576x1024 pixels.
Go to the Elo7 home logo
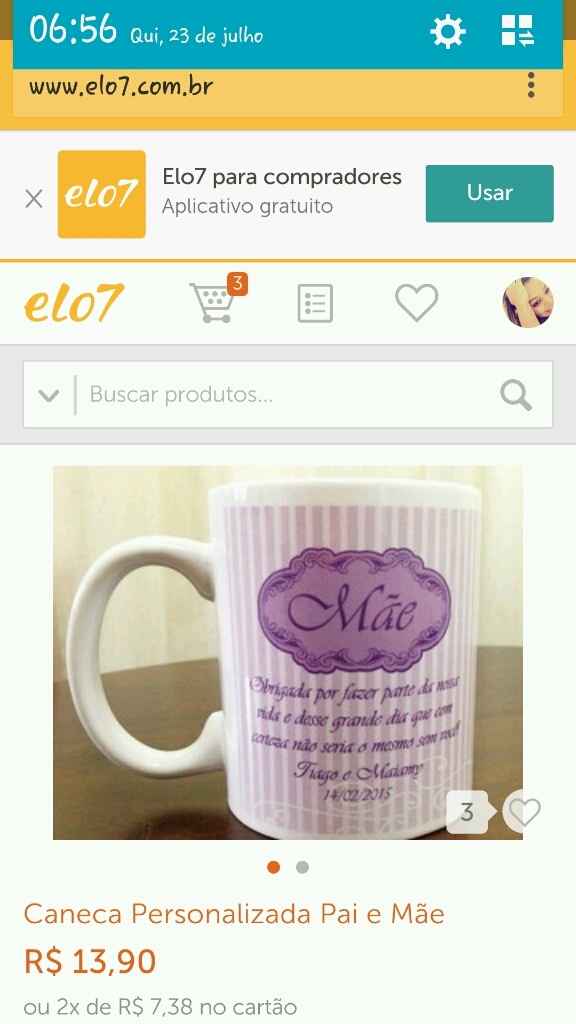click(x=73, y=303)
